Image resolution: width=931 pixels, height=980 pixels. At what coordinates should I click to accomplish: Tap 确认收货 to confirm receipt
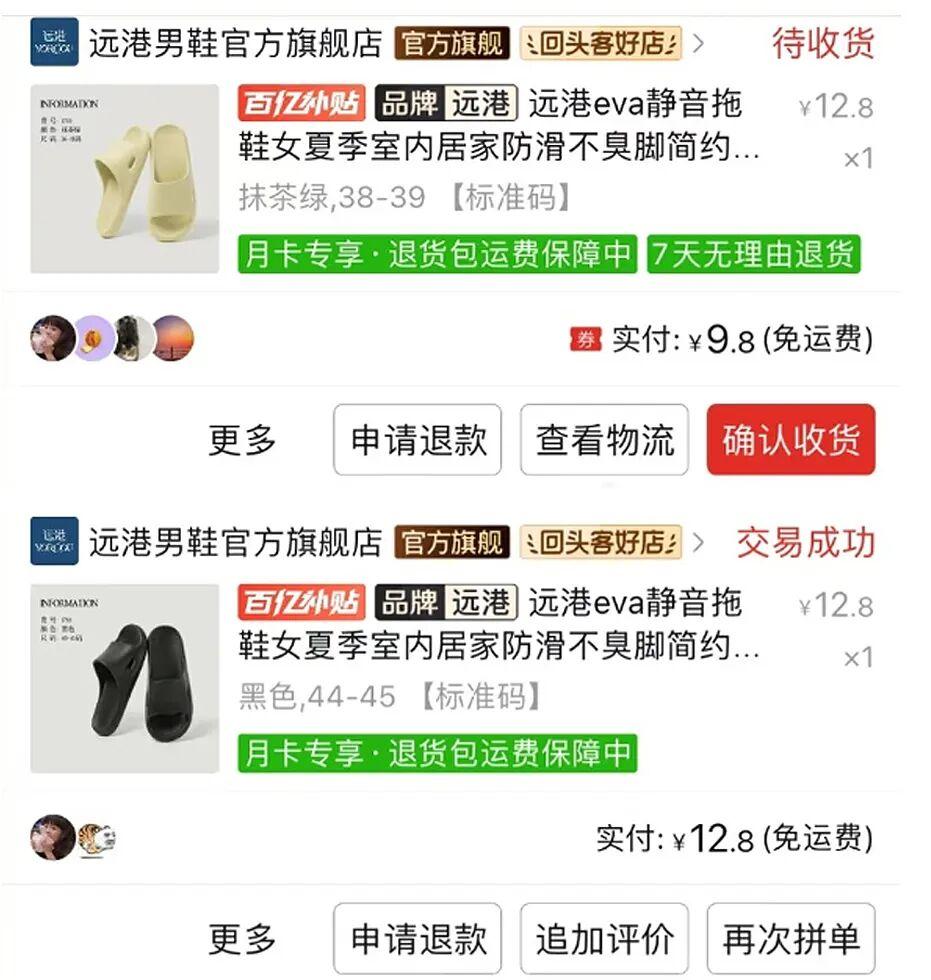[790, 440]
